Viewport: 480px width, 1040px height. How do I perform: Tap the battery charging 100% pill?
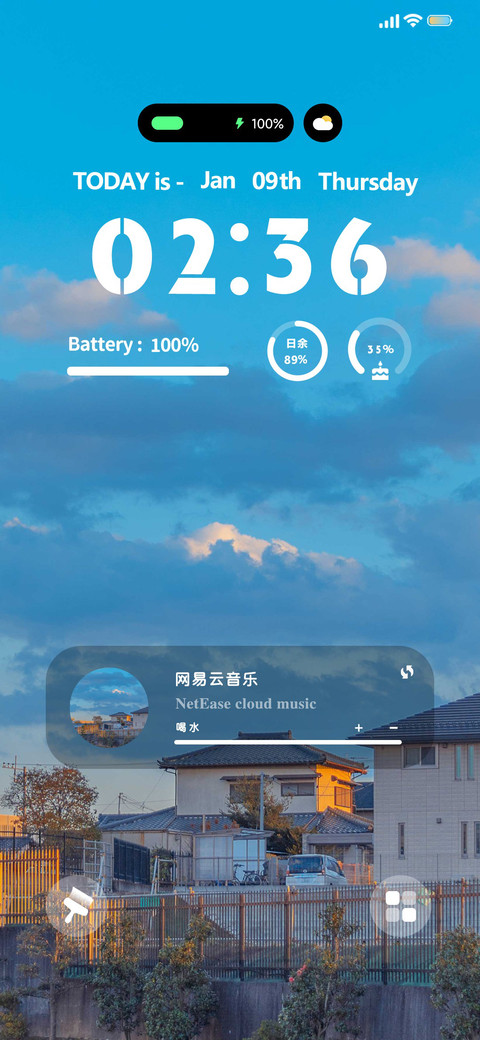tap(215, 123)
